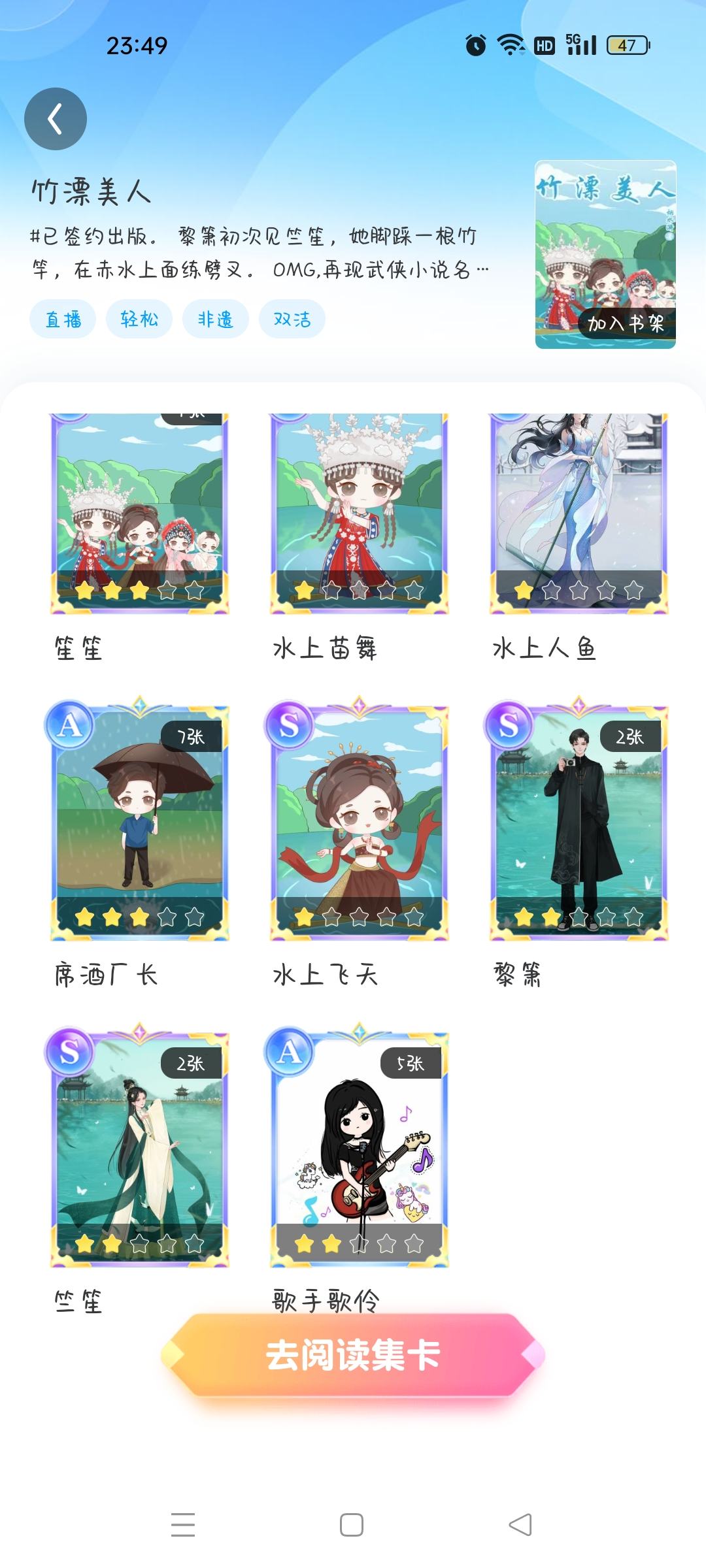Tap 加入书架 on the book cover
Screen dimensions: 706x1568
click(626, 323)
